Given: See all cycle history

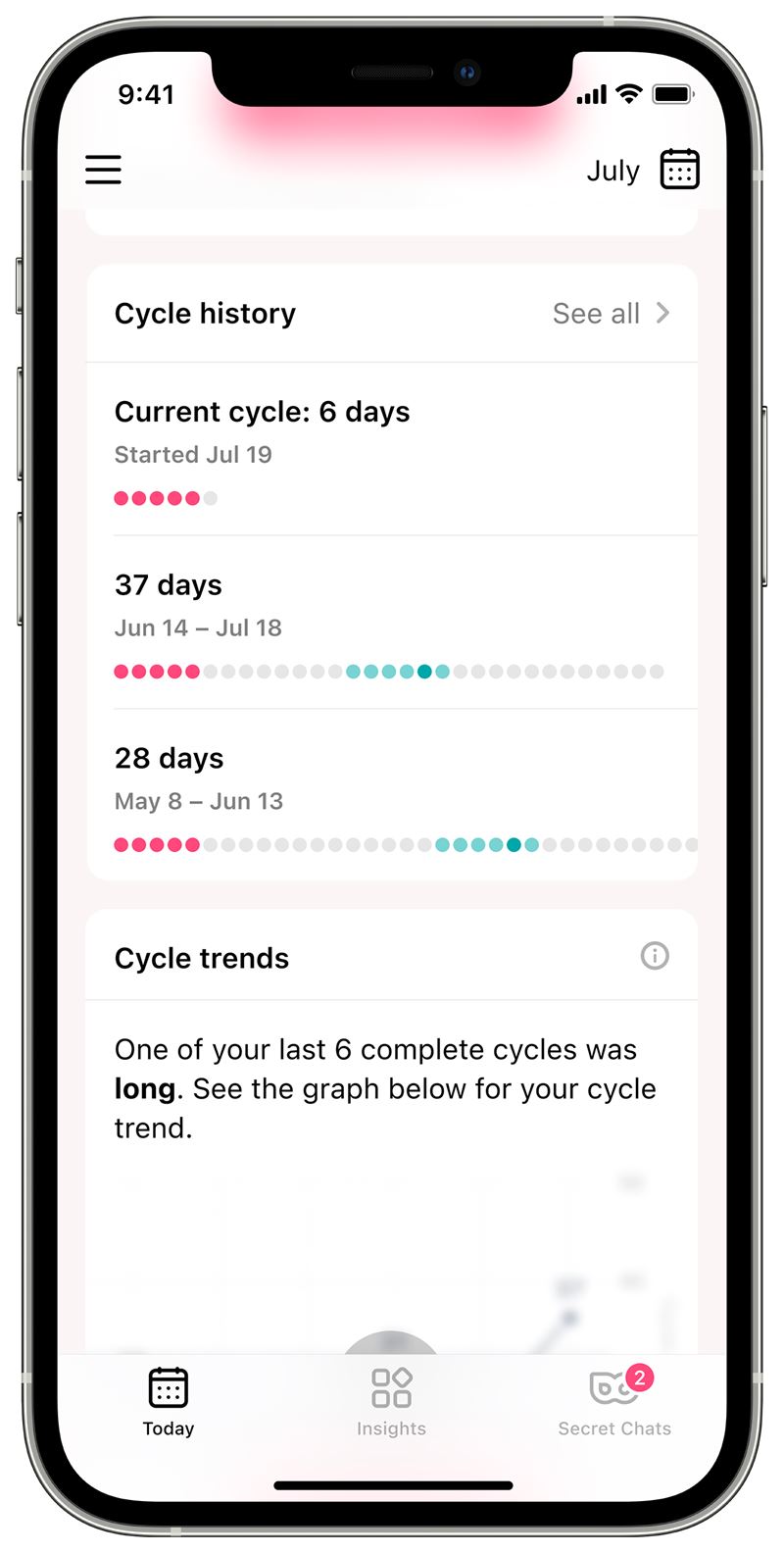Looking at the screenshot, I should click(612, 314).
